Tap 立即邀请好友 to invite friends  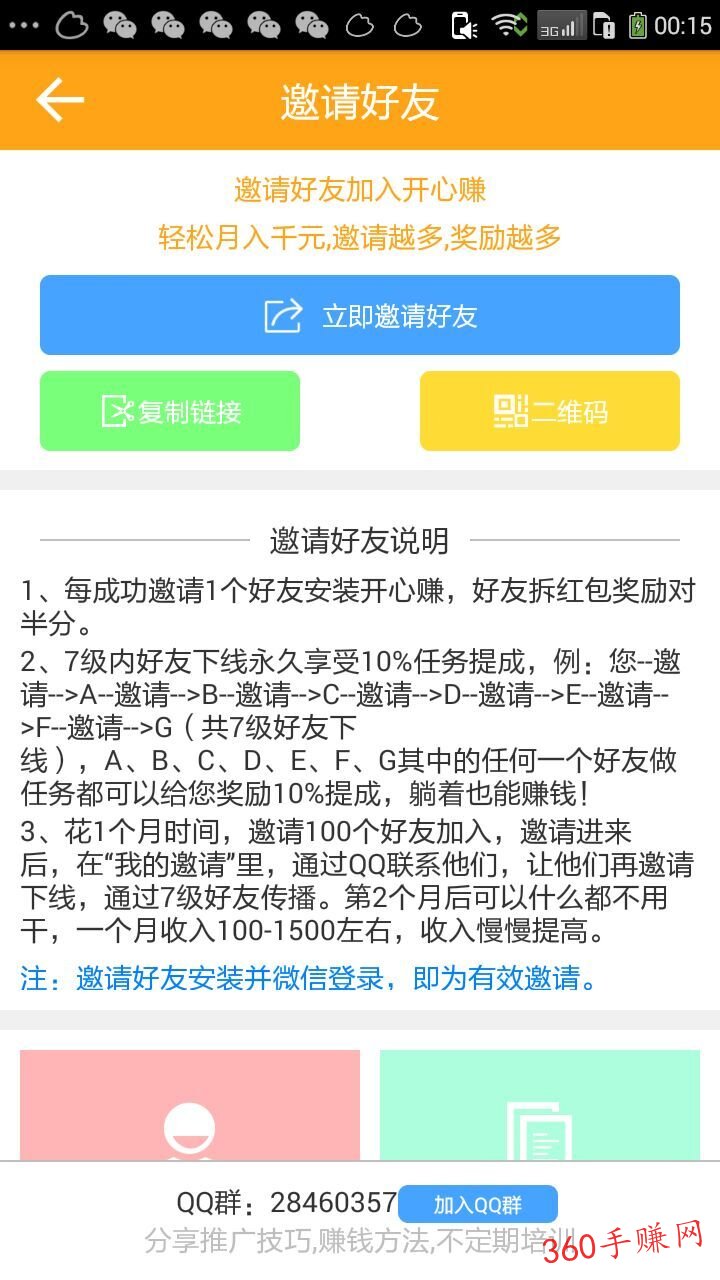360,315
